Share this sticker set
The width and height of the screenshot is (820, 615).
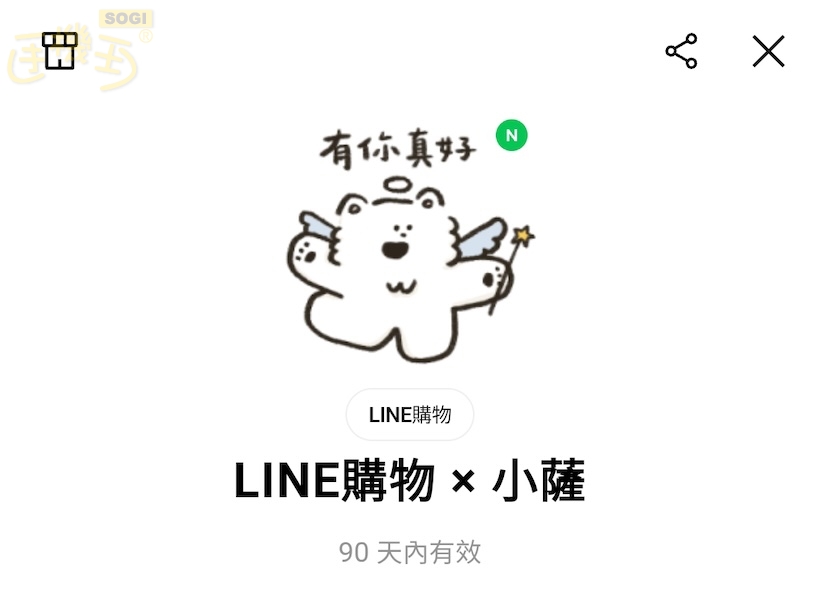point(681,51)
